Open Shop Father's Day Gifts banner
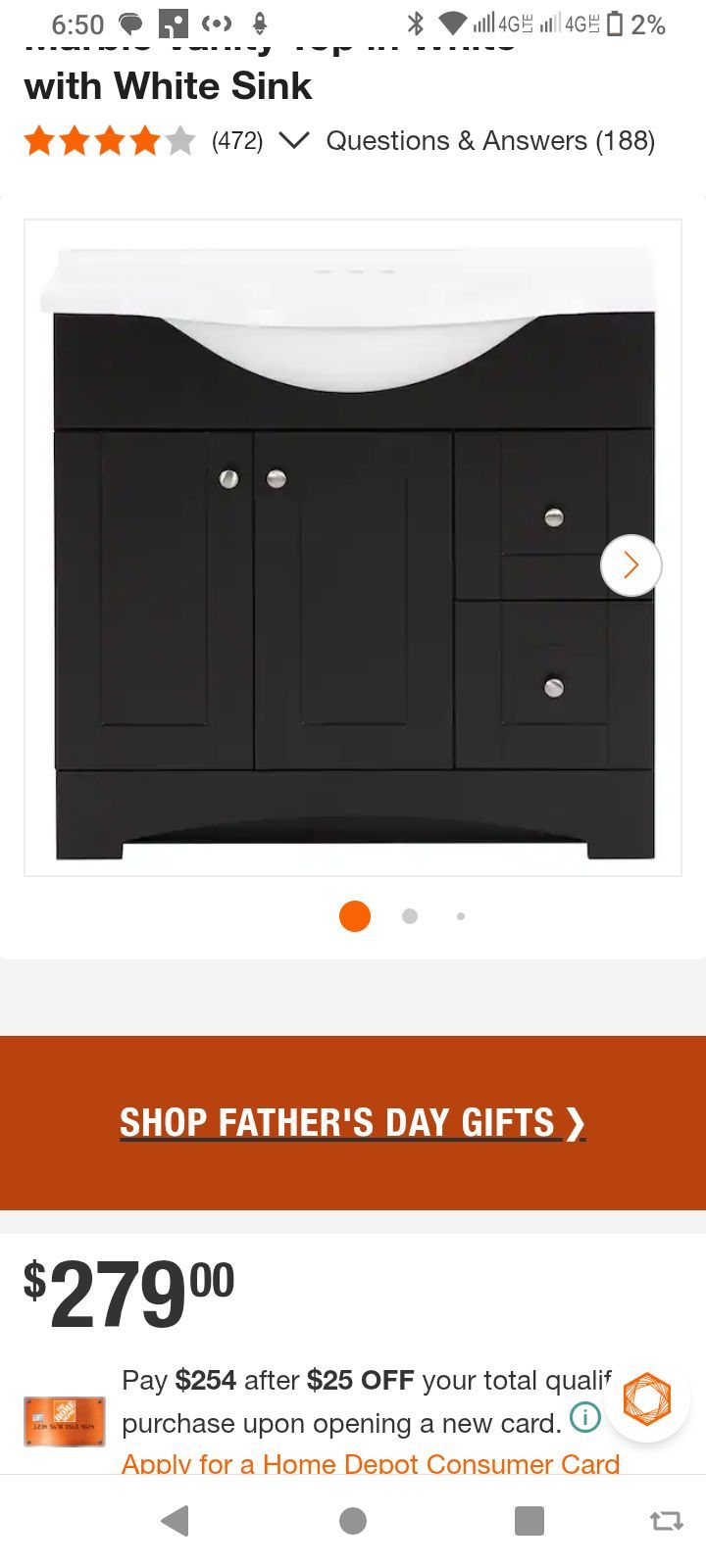 (x=353, y=1123)
